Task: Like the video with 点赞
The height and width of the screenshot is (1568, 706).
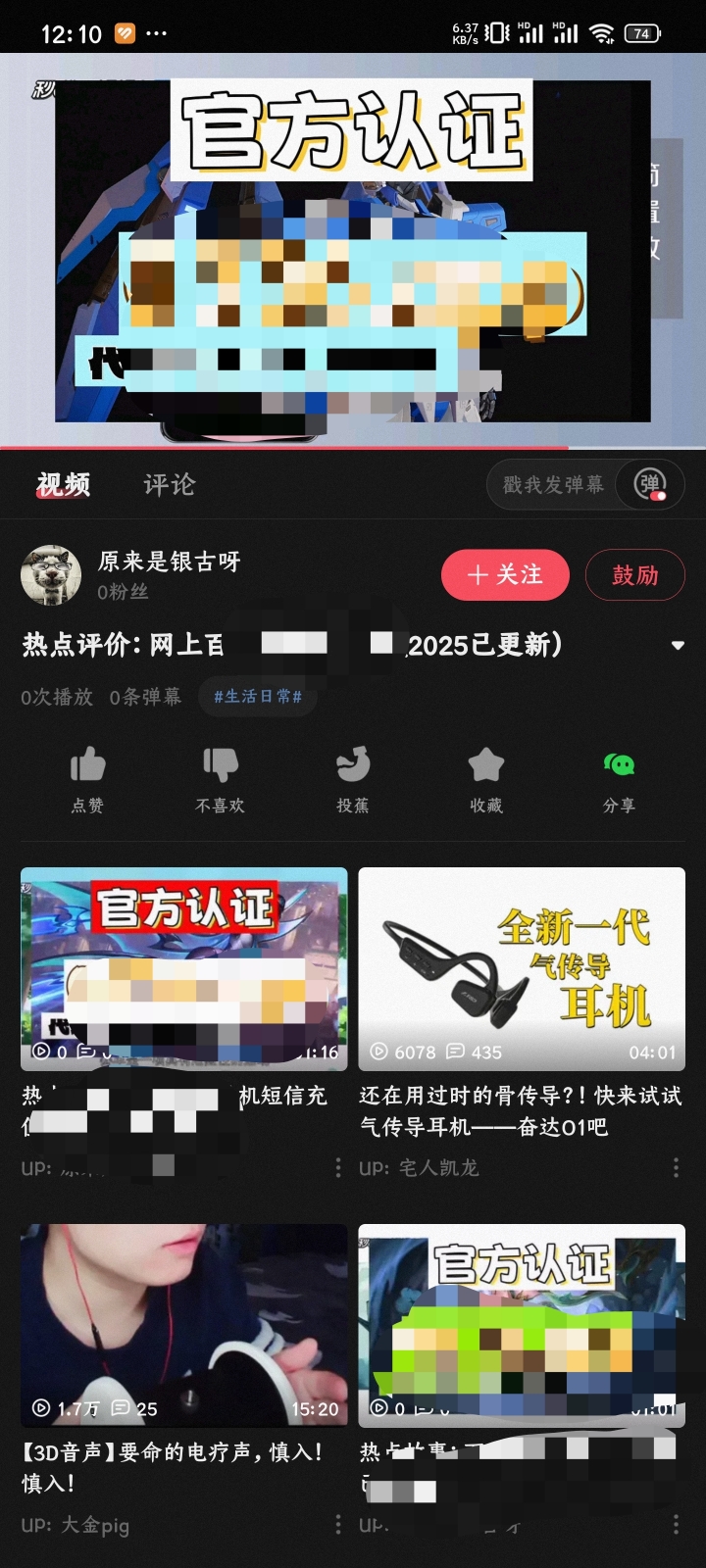Action: tap(87, 779)
